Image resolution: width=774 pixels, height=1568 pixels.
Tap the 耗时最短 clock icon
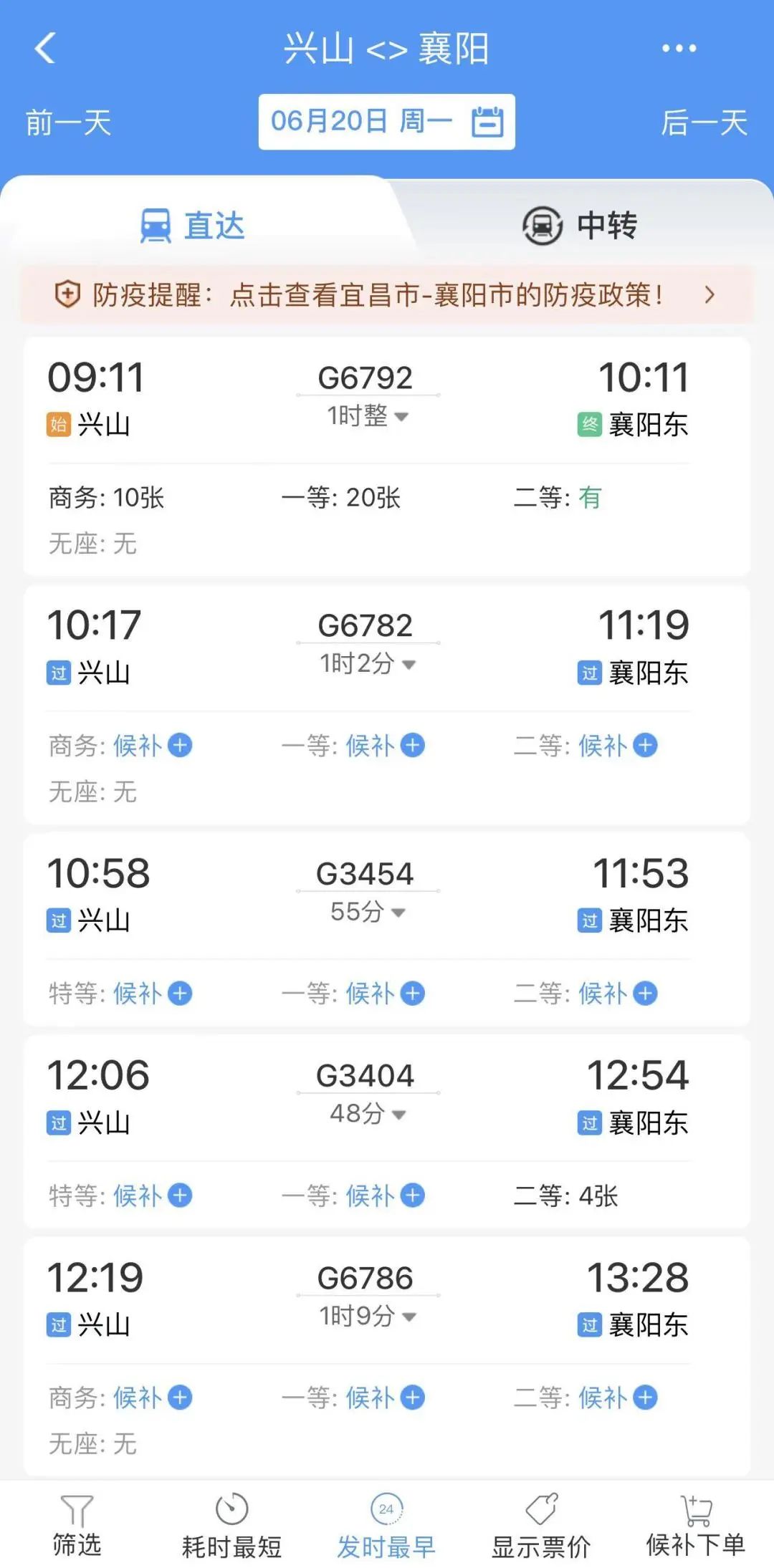[231, 1509]
